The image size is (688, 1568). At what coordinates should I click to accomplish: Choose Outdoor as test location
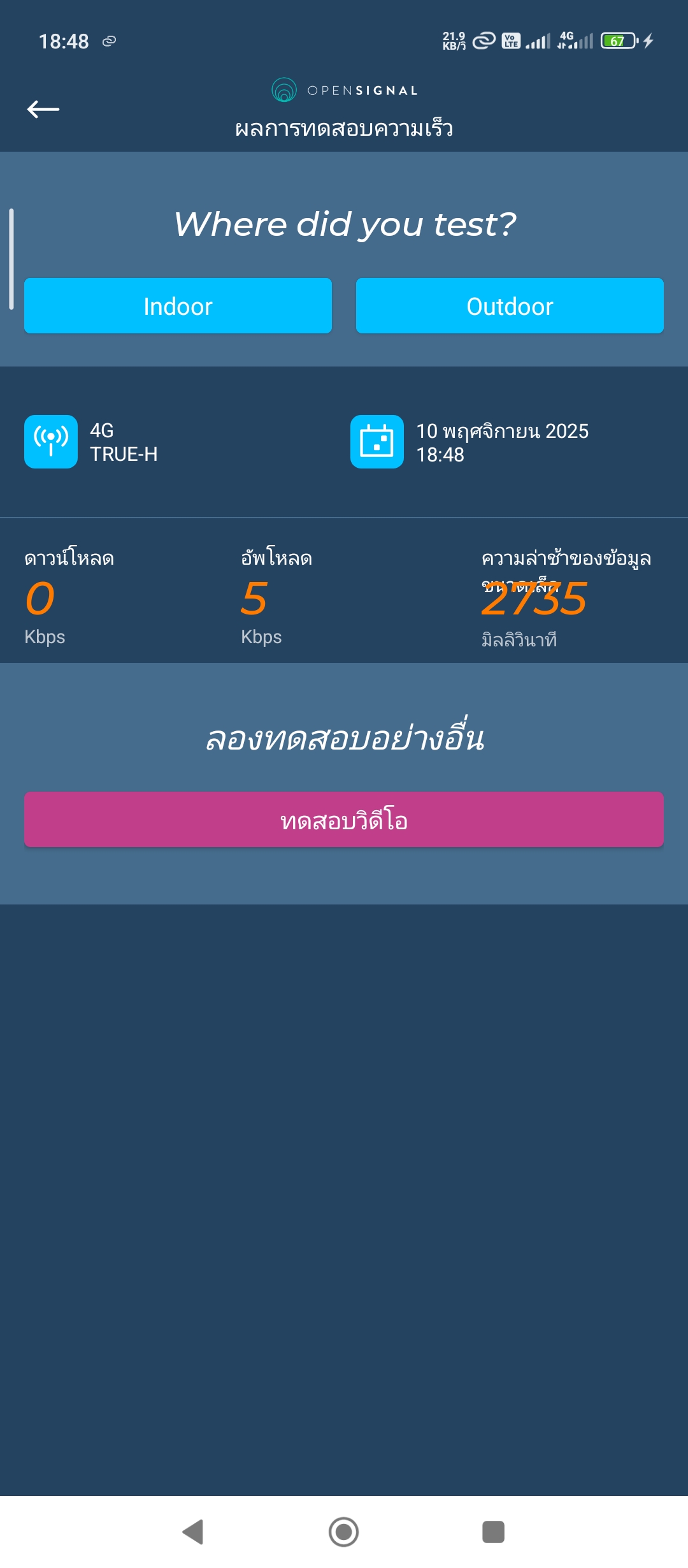coord(510,306)
